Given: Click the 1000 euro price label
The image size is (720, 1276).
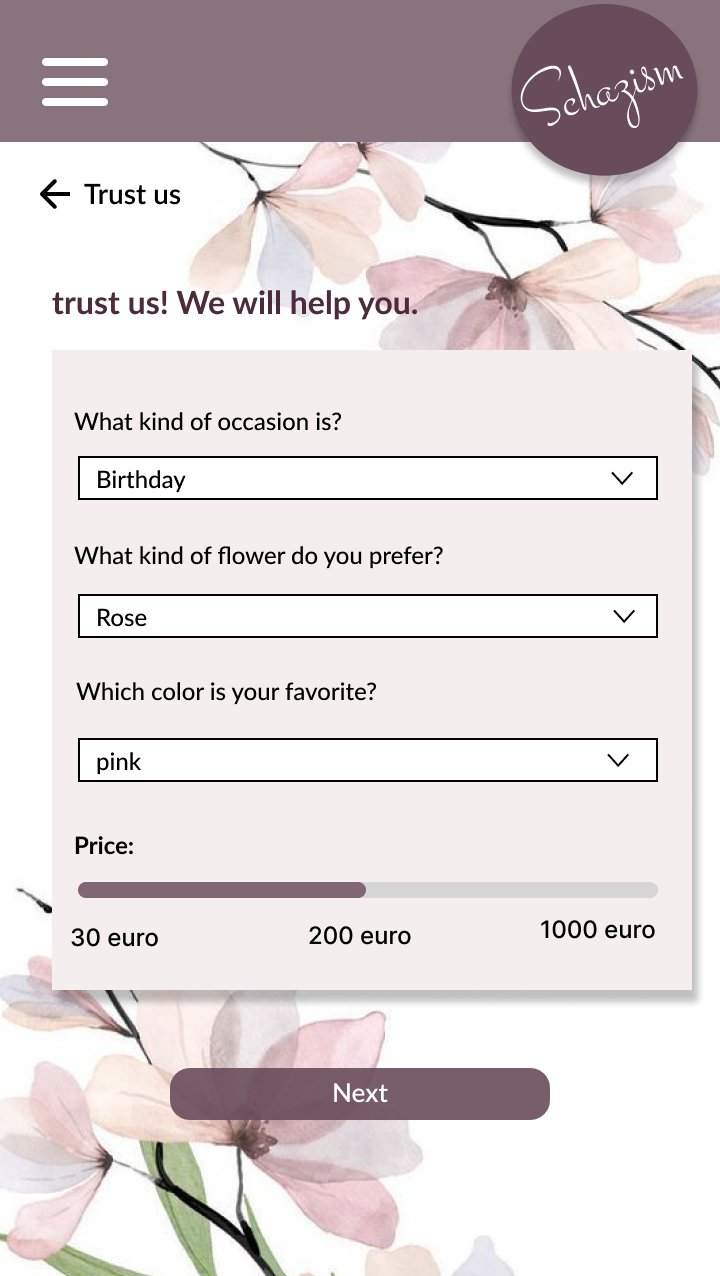Looking at the screenshot, I should [597, 930].
